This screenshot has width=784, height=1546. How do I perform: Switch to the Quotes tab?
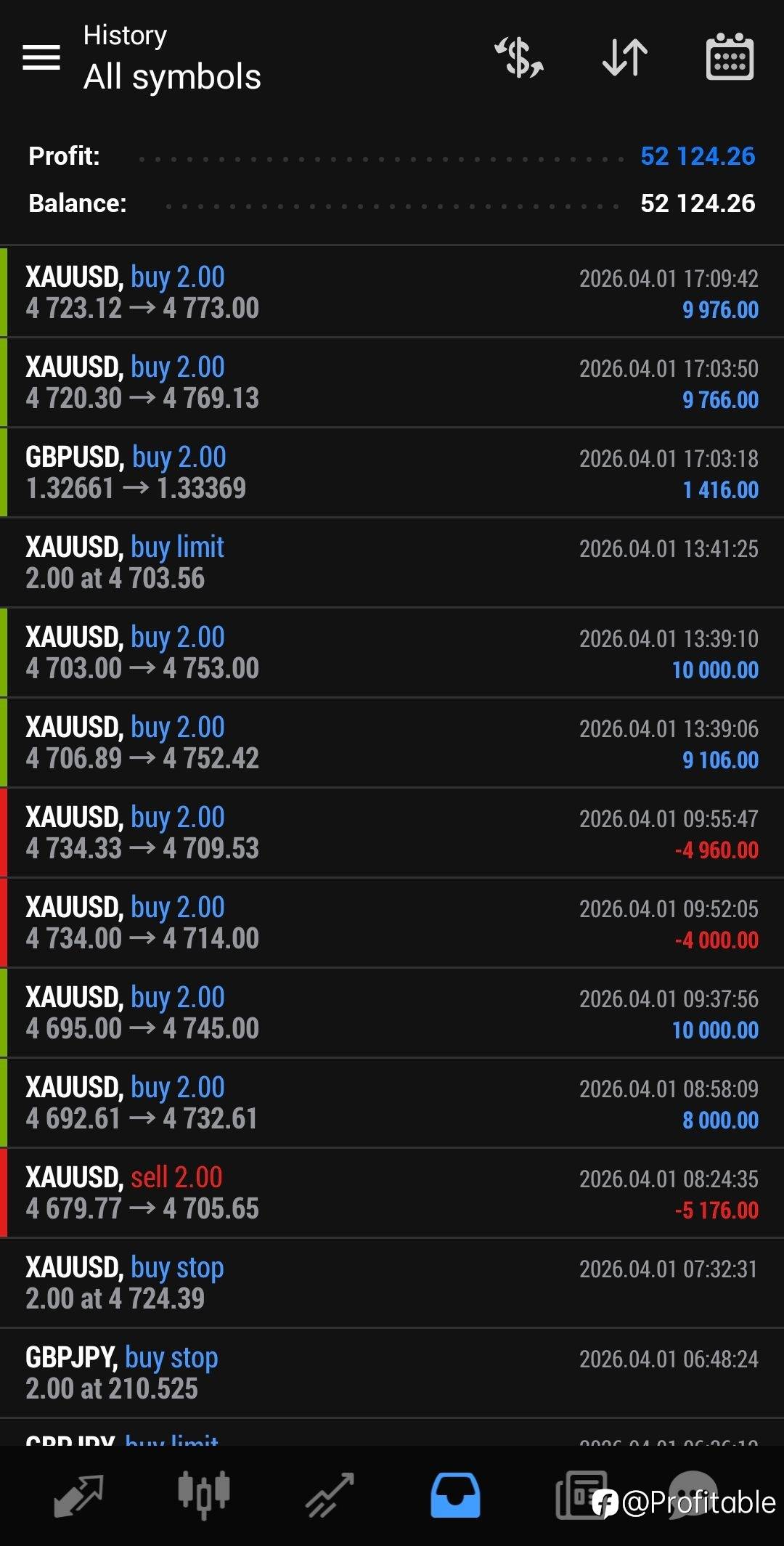pos(78,1495)
